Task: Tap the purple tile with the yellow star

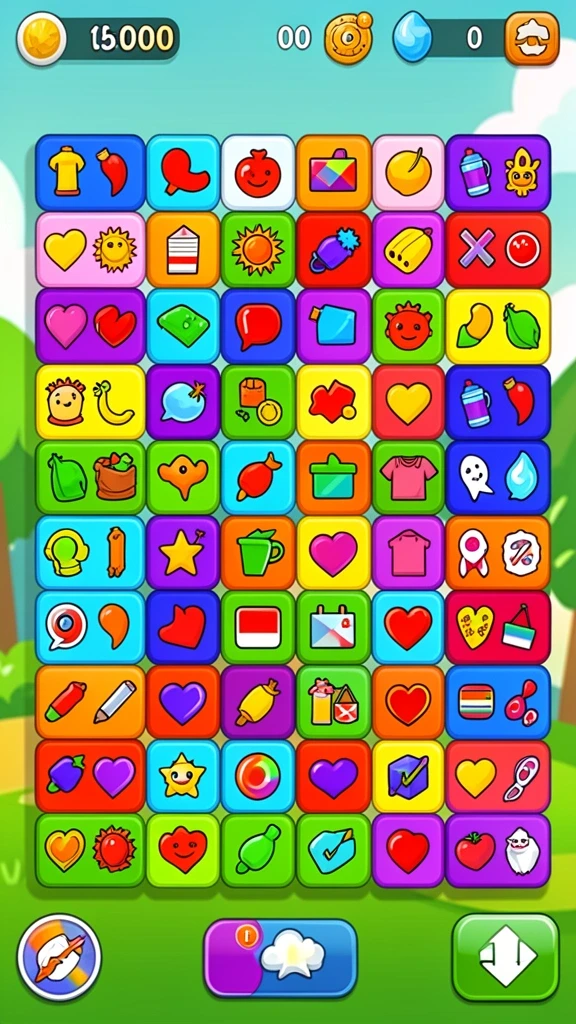Action: [183, 553]
